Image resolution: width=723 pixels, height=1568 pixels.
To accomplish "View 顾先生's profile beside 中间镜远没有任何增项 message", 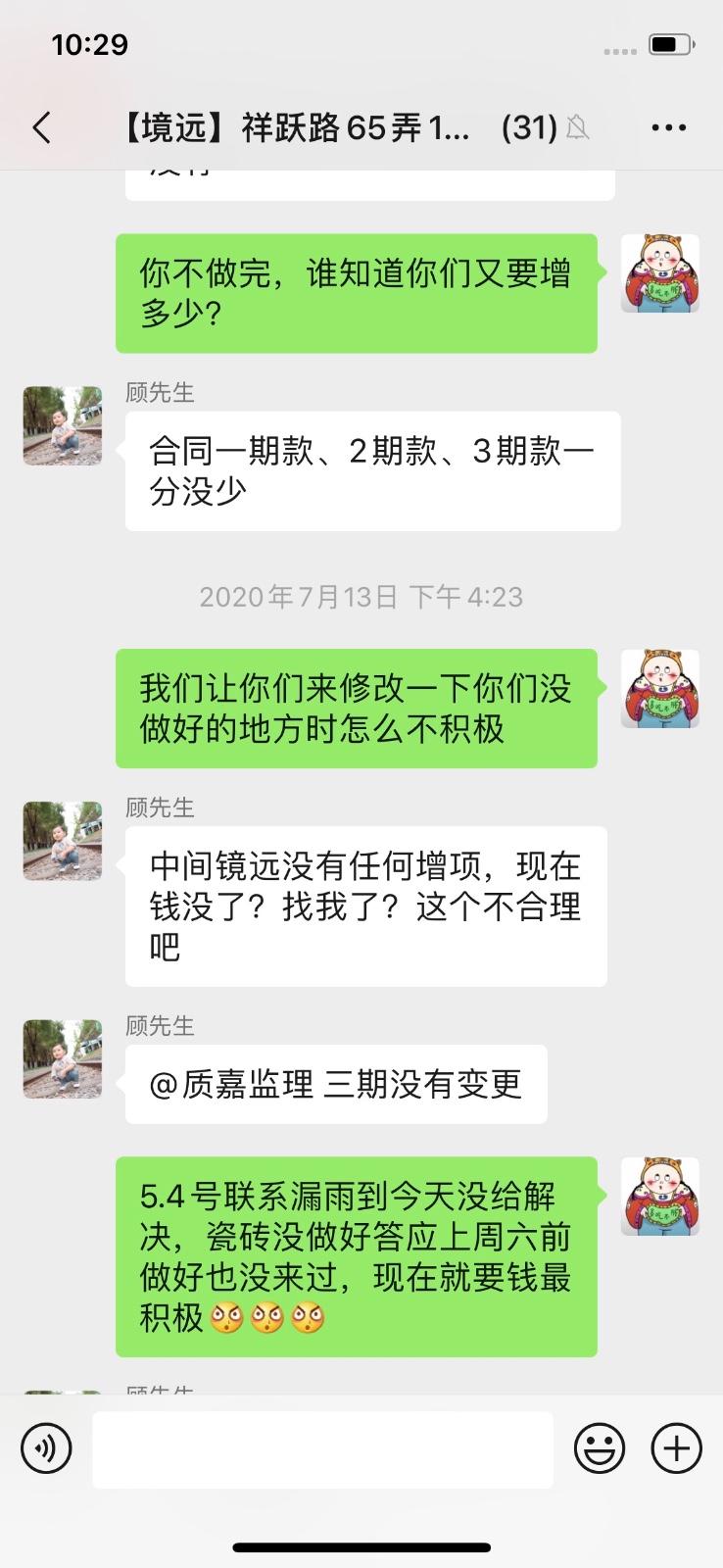I will coord(63,841).
